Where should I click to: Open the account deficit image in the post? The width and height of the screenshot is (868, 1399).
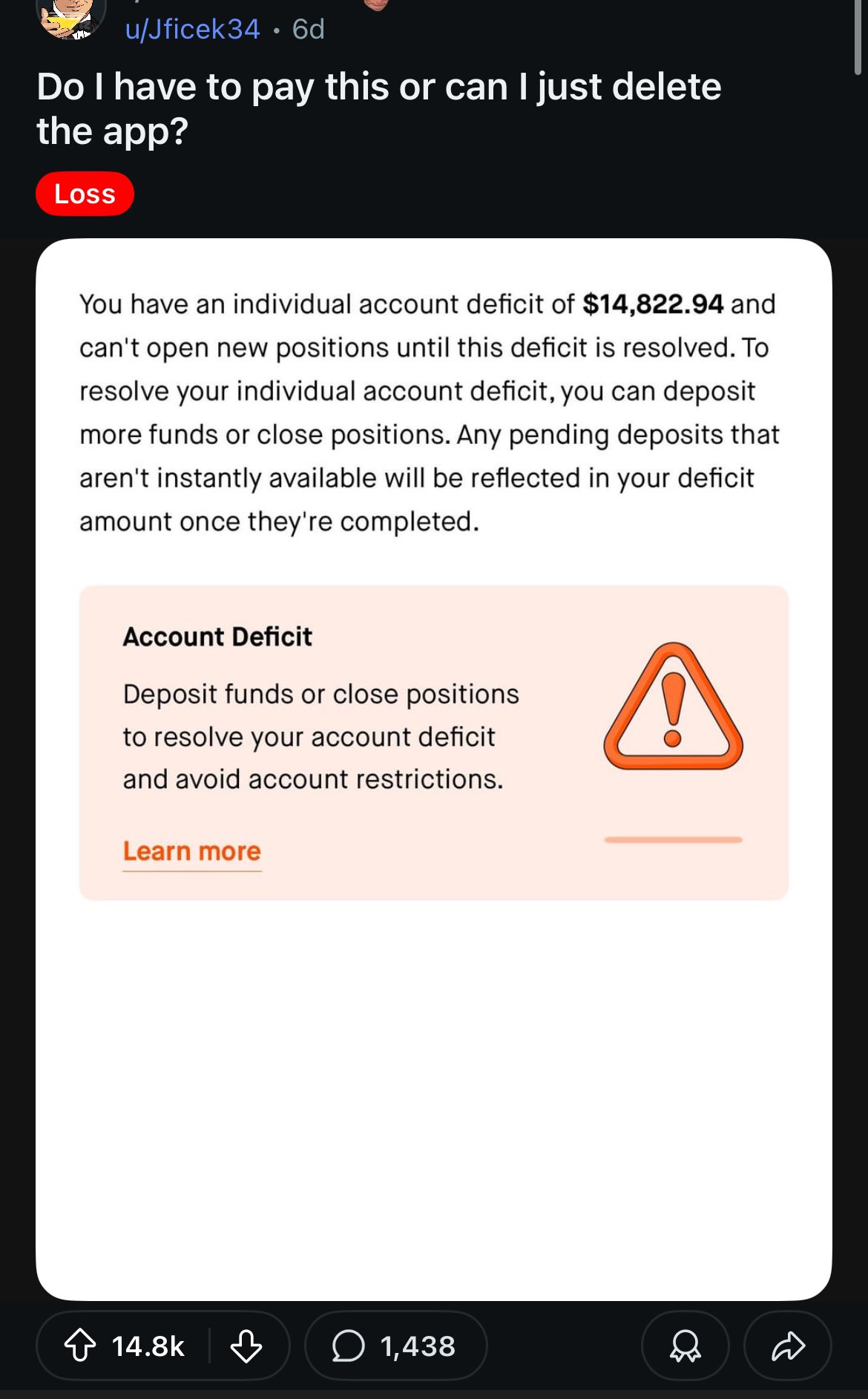434,769
